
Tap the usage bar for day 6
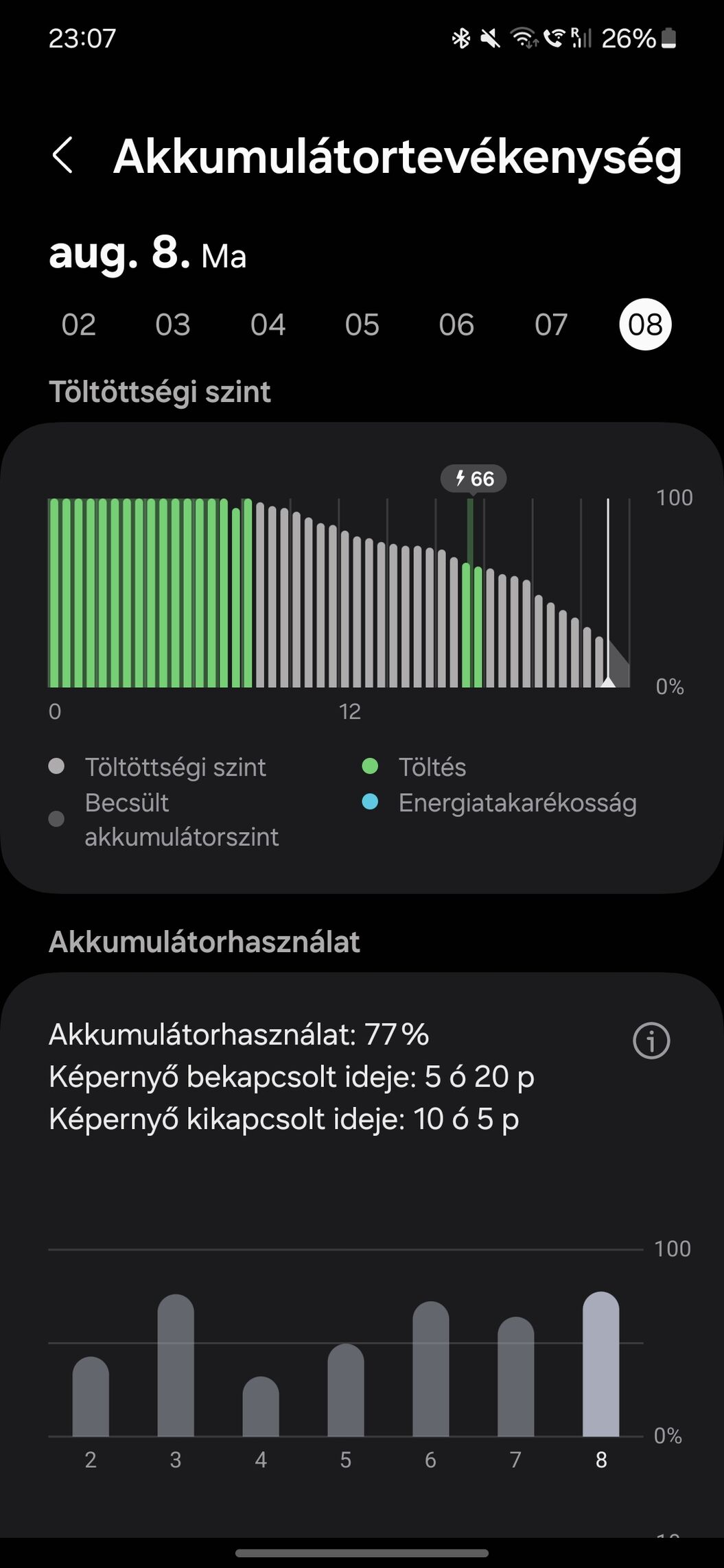[x=431, y=1368]
